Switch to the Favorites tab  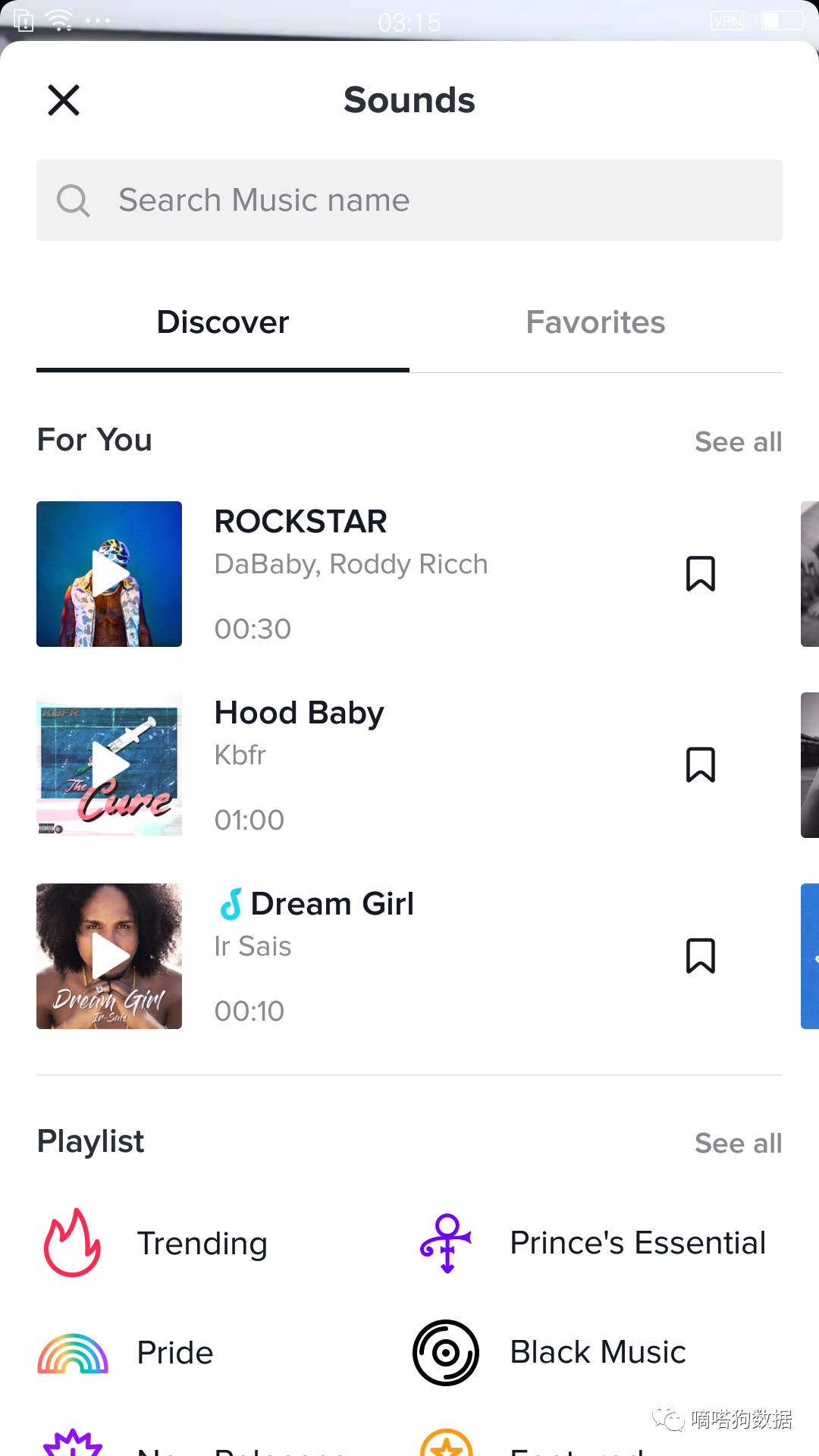point(595,322)
